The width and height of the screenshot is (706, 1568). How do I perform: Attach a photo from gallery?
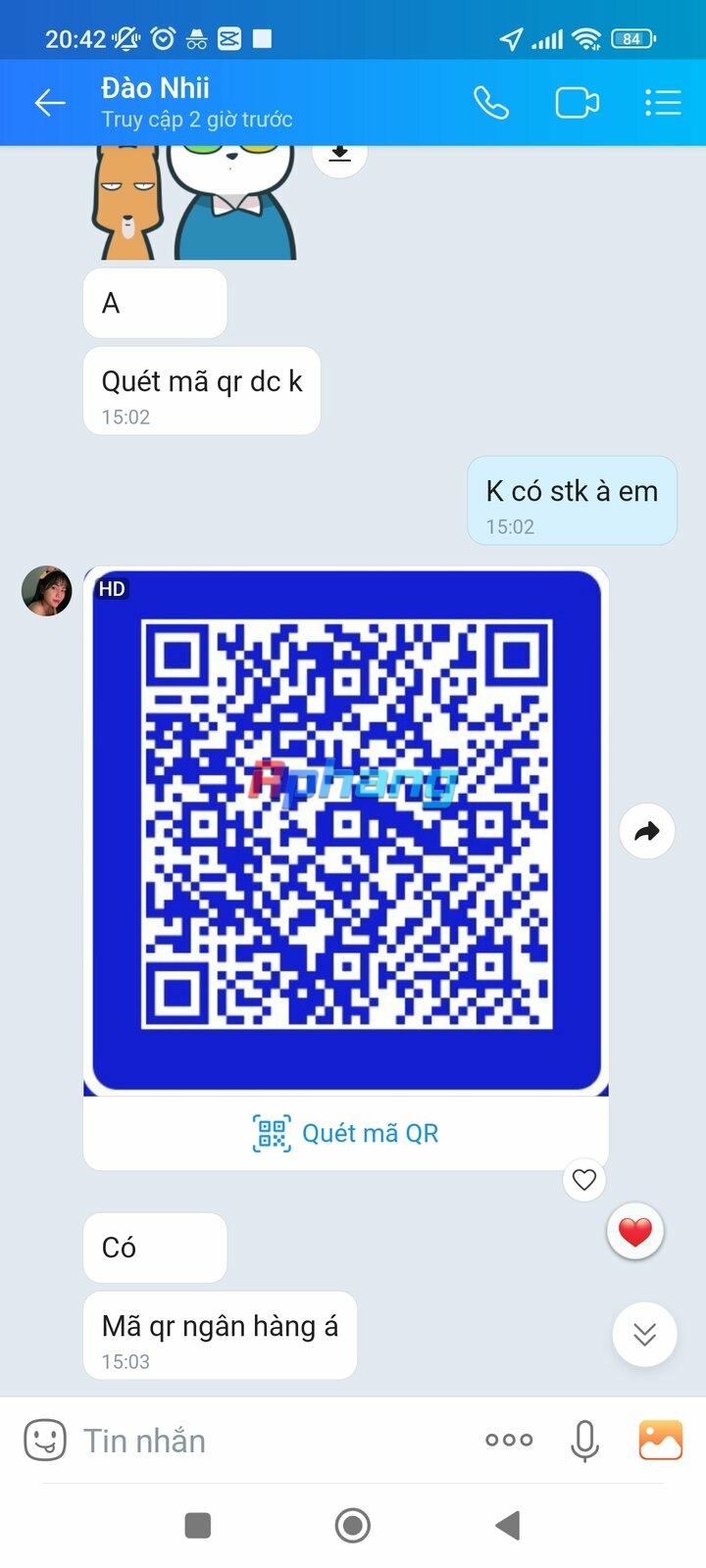point(660,1440)
